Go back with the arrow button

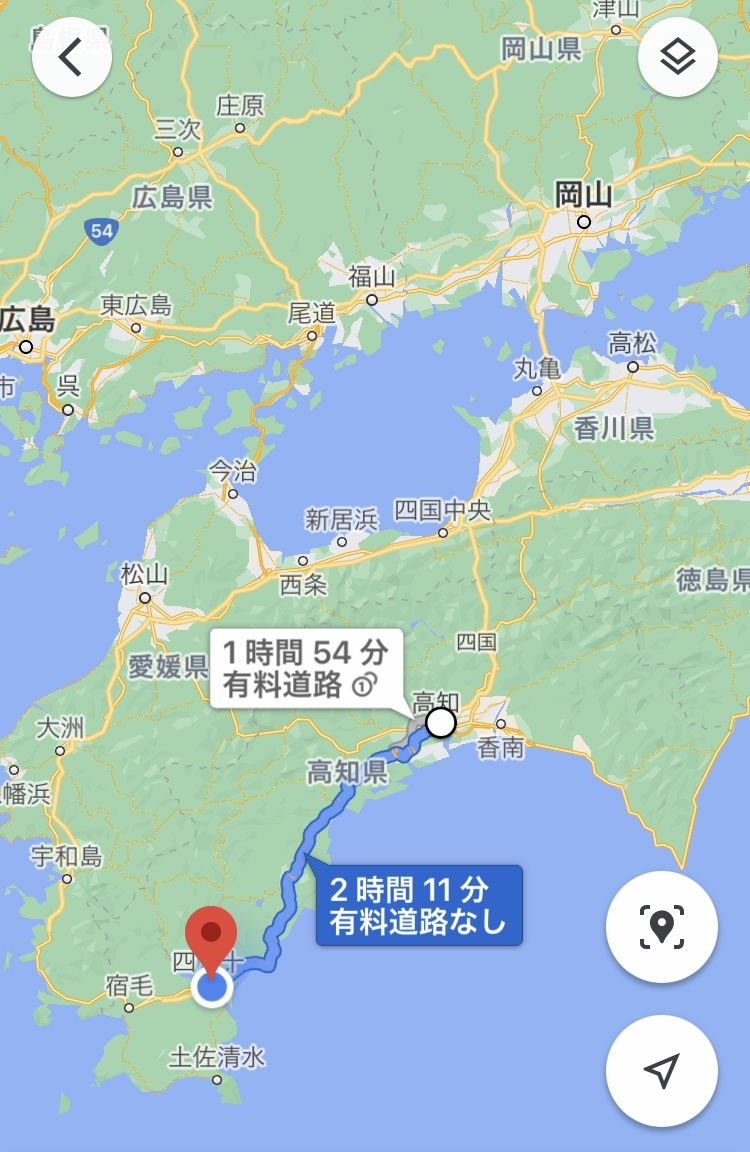pos(71,58)
